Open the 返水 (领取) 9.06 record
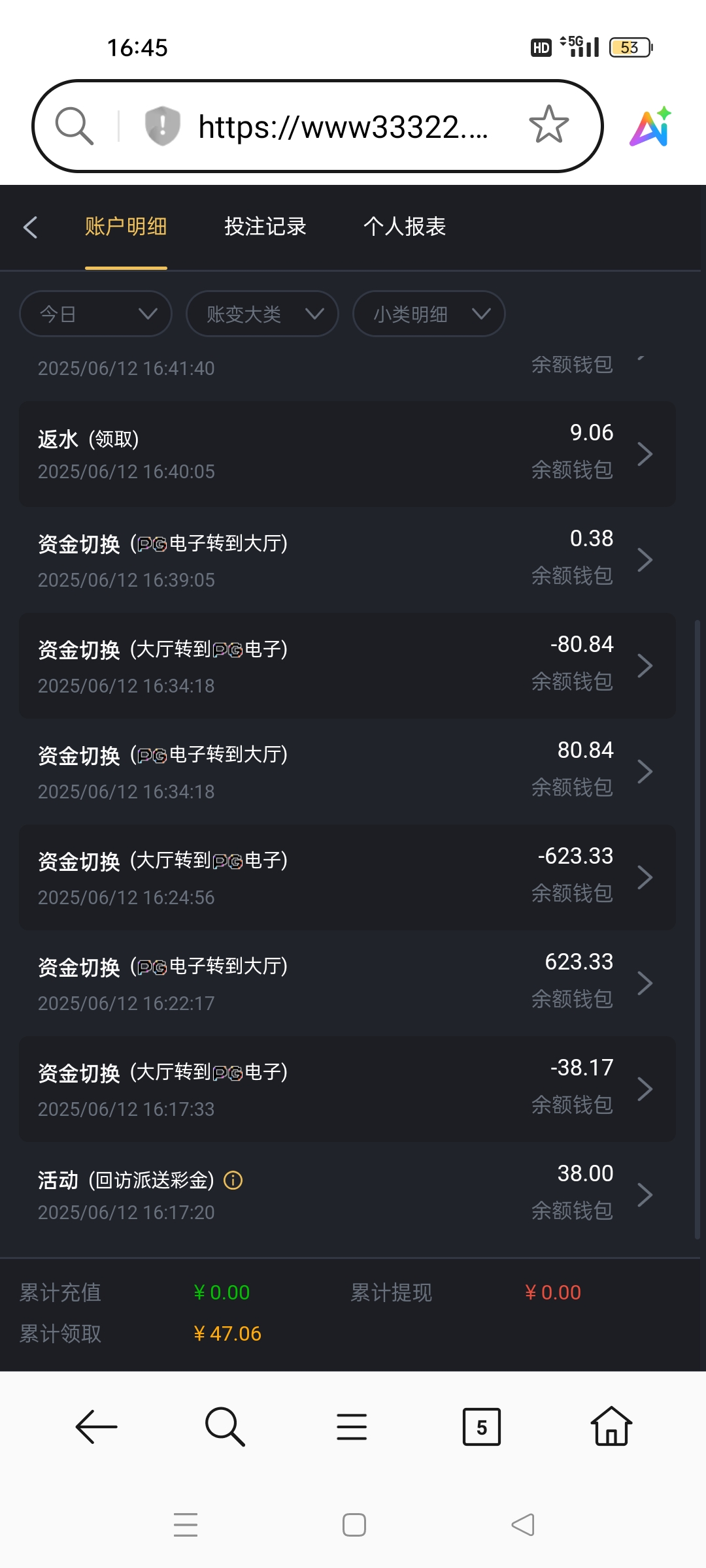706x1568 pixels. coord(347,454)
